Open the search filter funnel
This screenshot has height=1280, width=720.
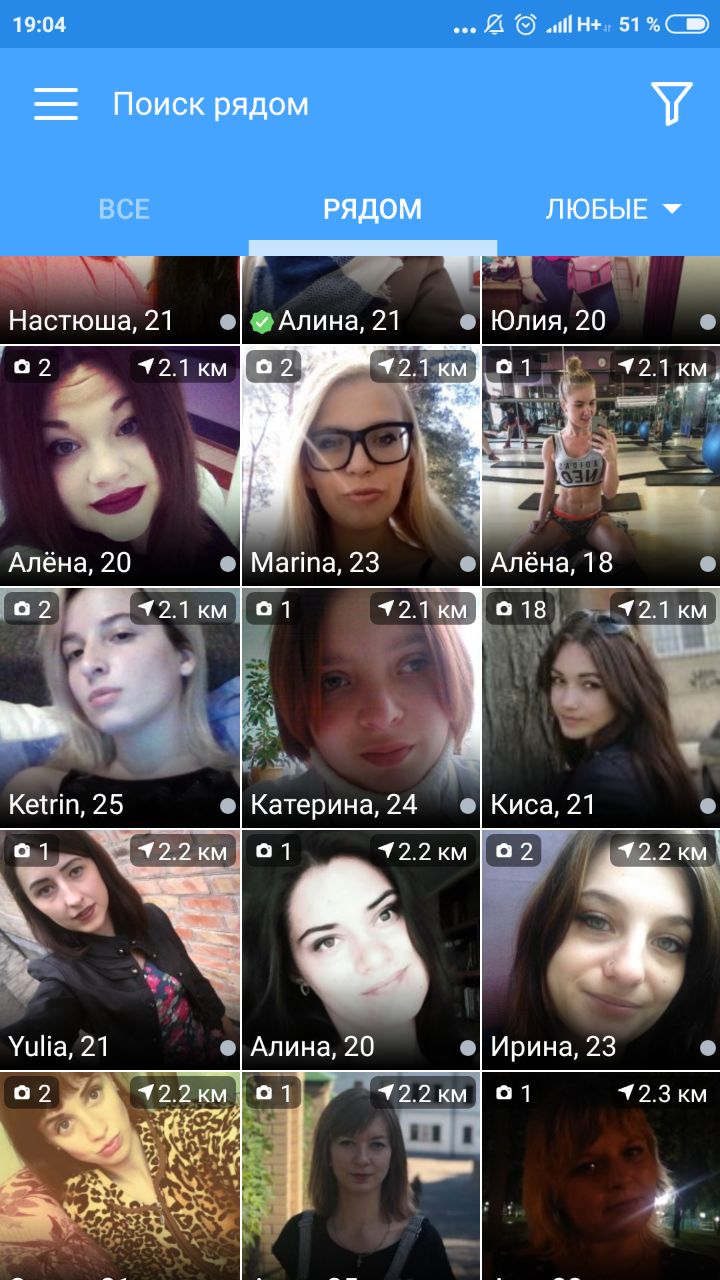pos(671,104)
